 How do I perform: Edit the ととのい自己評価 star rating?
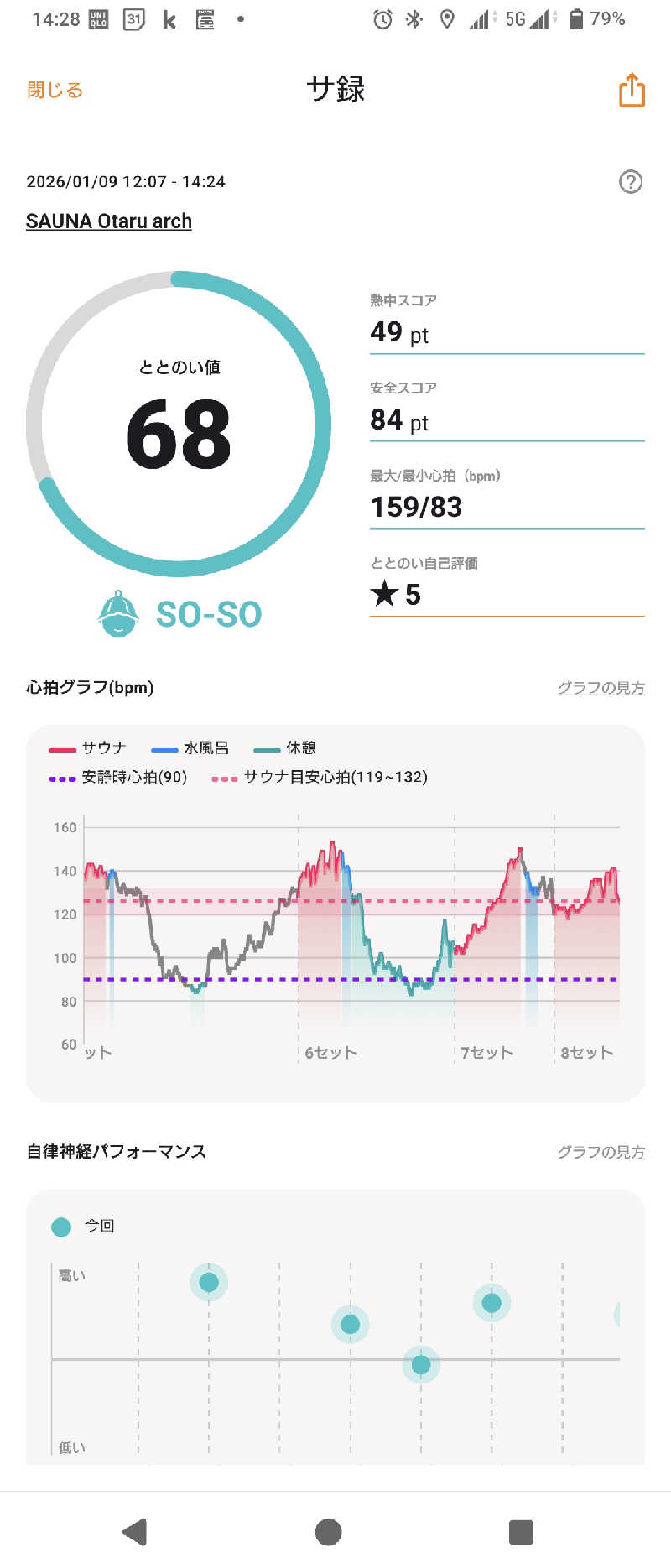(x=507, y=593)
